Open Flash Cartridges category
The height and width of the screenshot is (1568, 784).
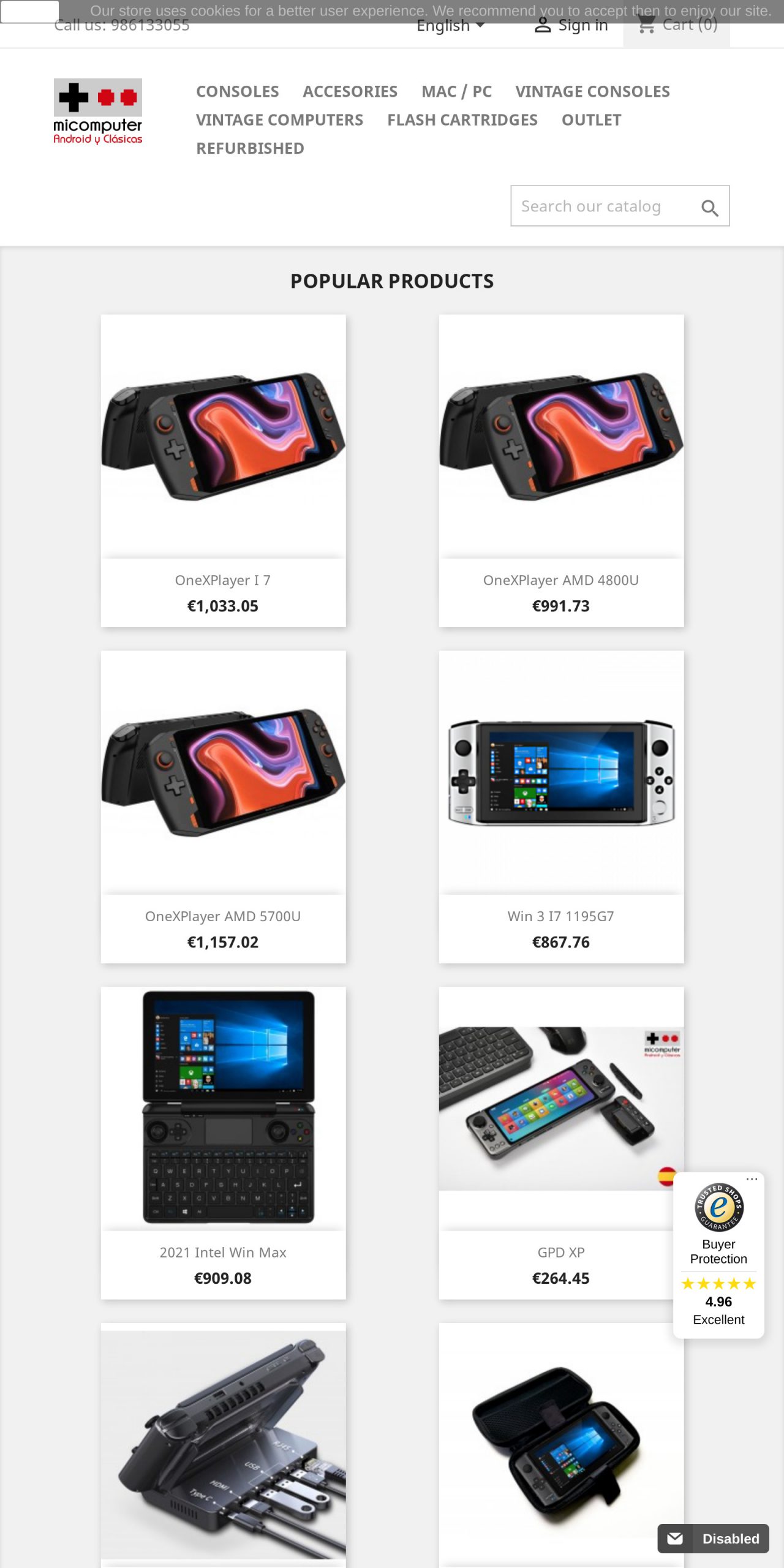462,120
